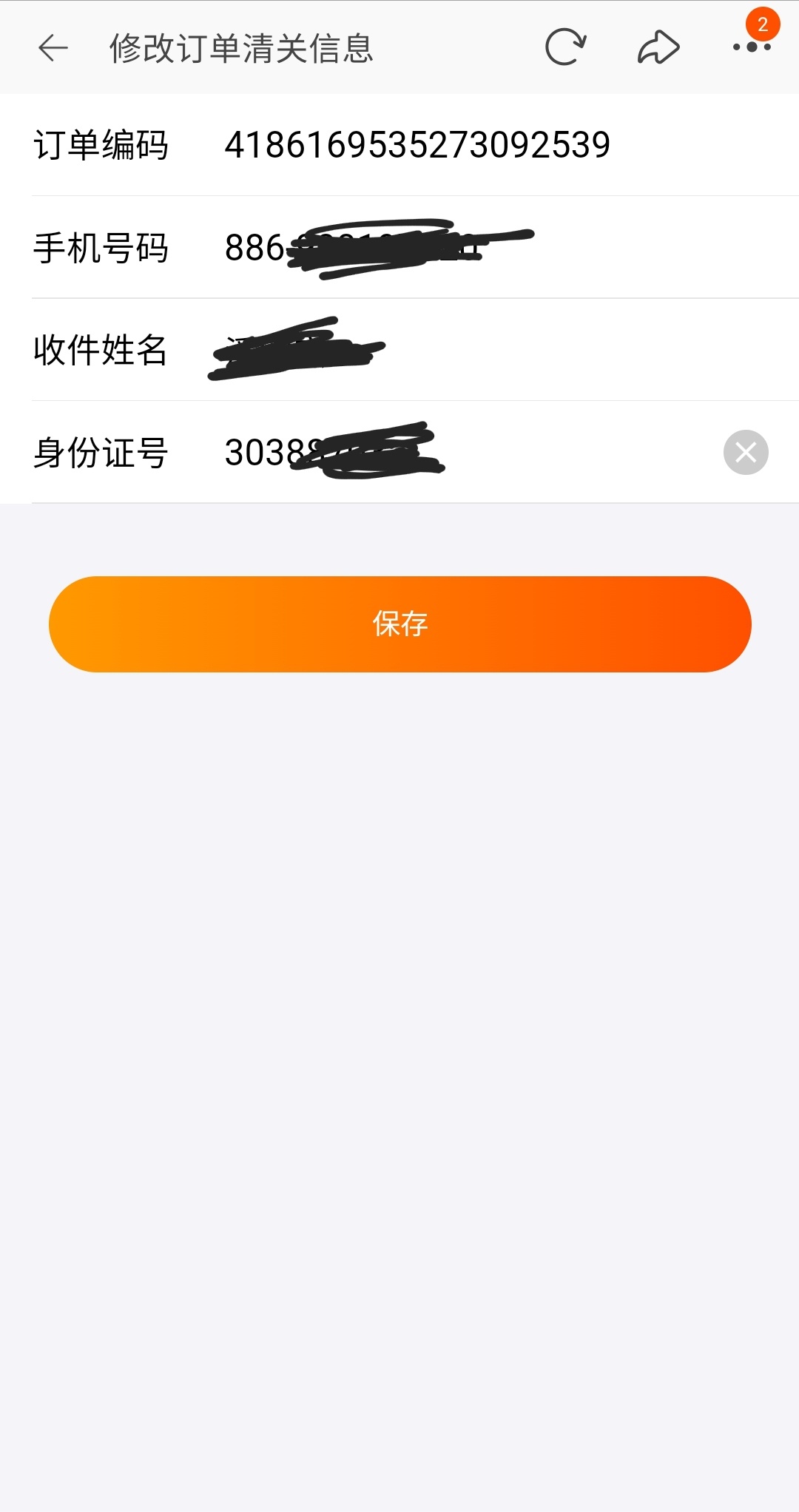The image size is (799, 1512).
Task: Clear the 身份证号 field with the X
Action: [746, 452]
